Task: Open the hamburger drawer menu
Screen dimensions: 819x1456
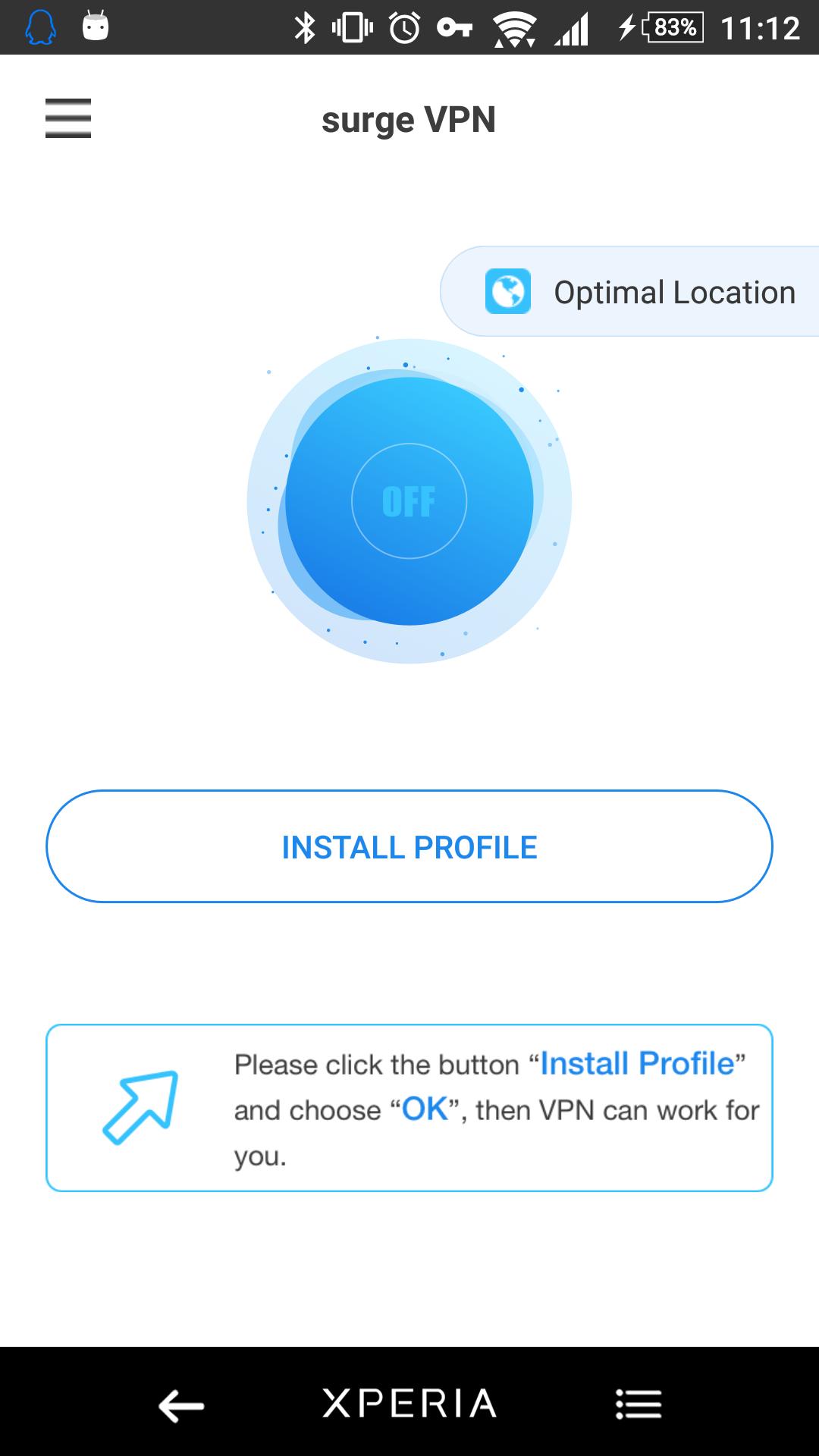Action: [68, 118]
